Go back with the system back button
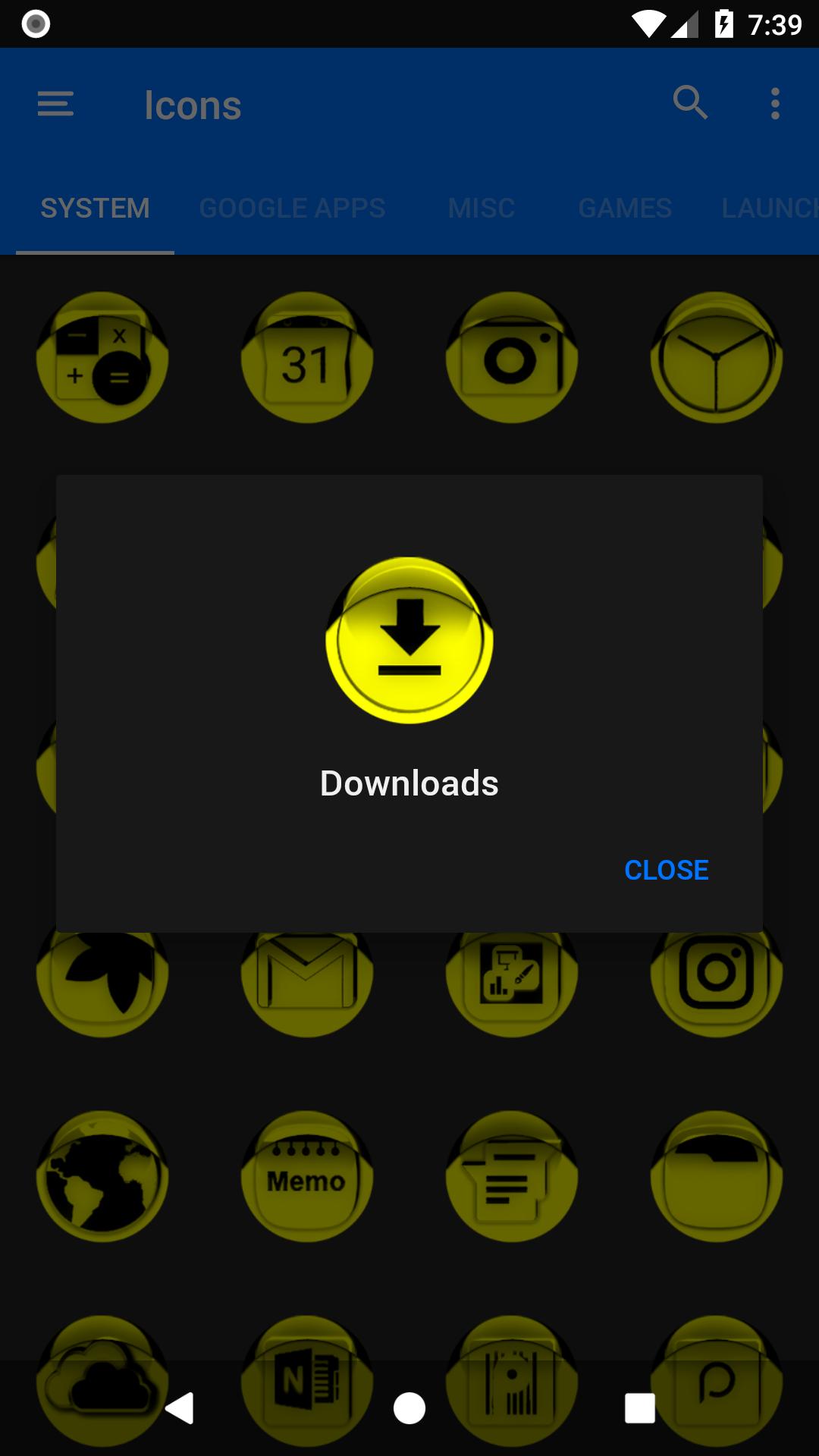The height and width of the screenshot is (1456, 819). pos(180,1408)
